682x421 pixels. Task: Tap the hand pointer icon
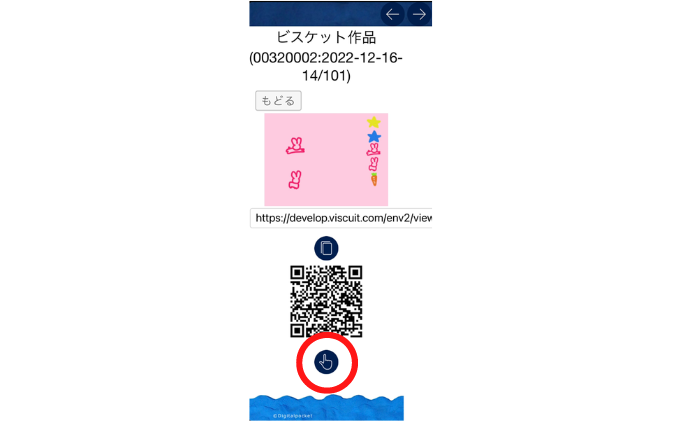click(326, 362)
